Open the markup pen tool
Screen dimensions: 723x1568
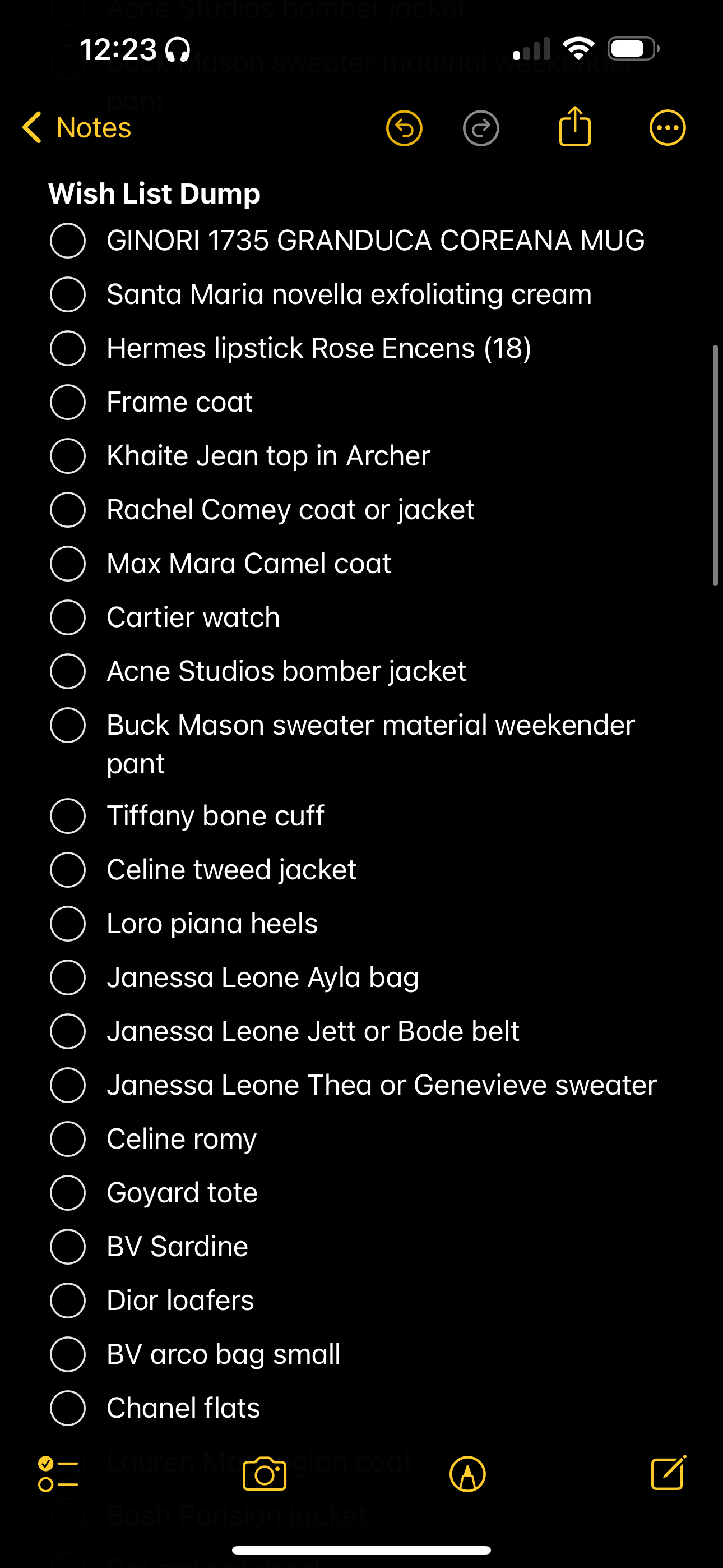click(x=467, y=1474)
